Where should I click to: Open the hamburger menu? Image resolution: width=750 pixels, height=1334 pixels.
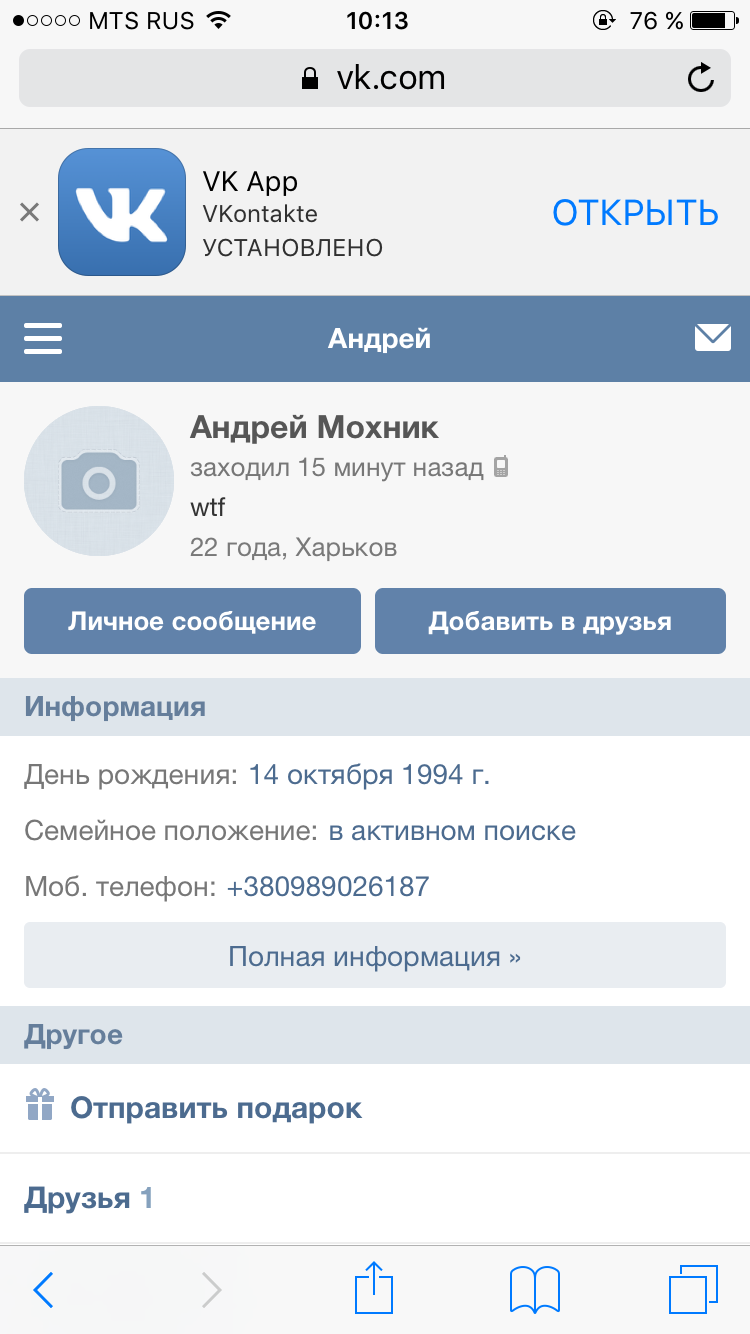[x=43, y=339]
